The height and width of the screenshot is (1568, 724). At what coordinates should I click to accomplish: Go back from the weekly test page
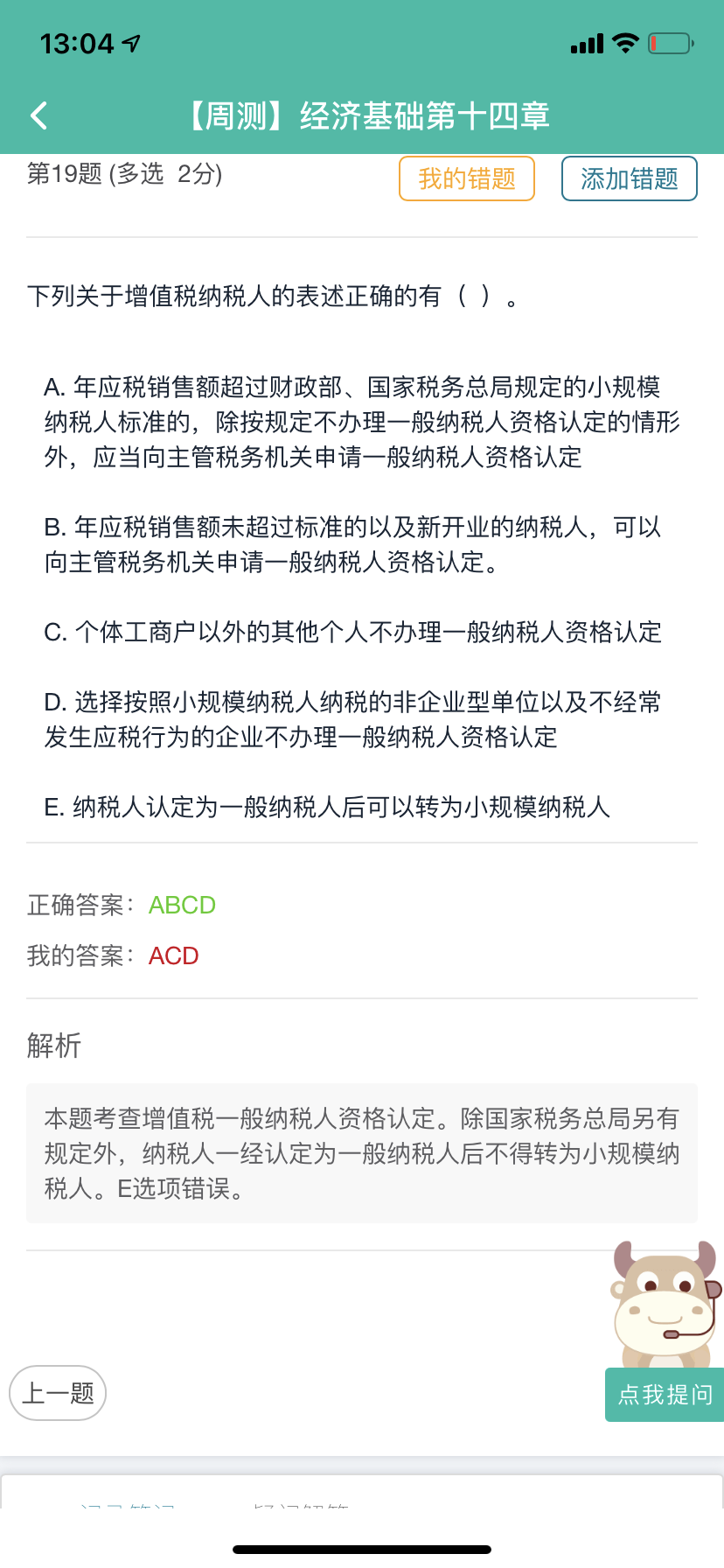click(x=39, y=115)
